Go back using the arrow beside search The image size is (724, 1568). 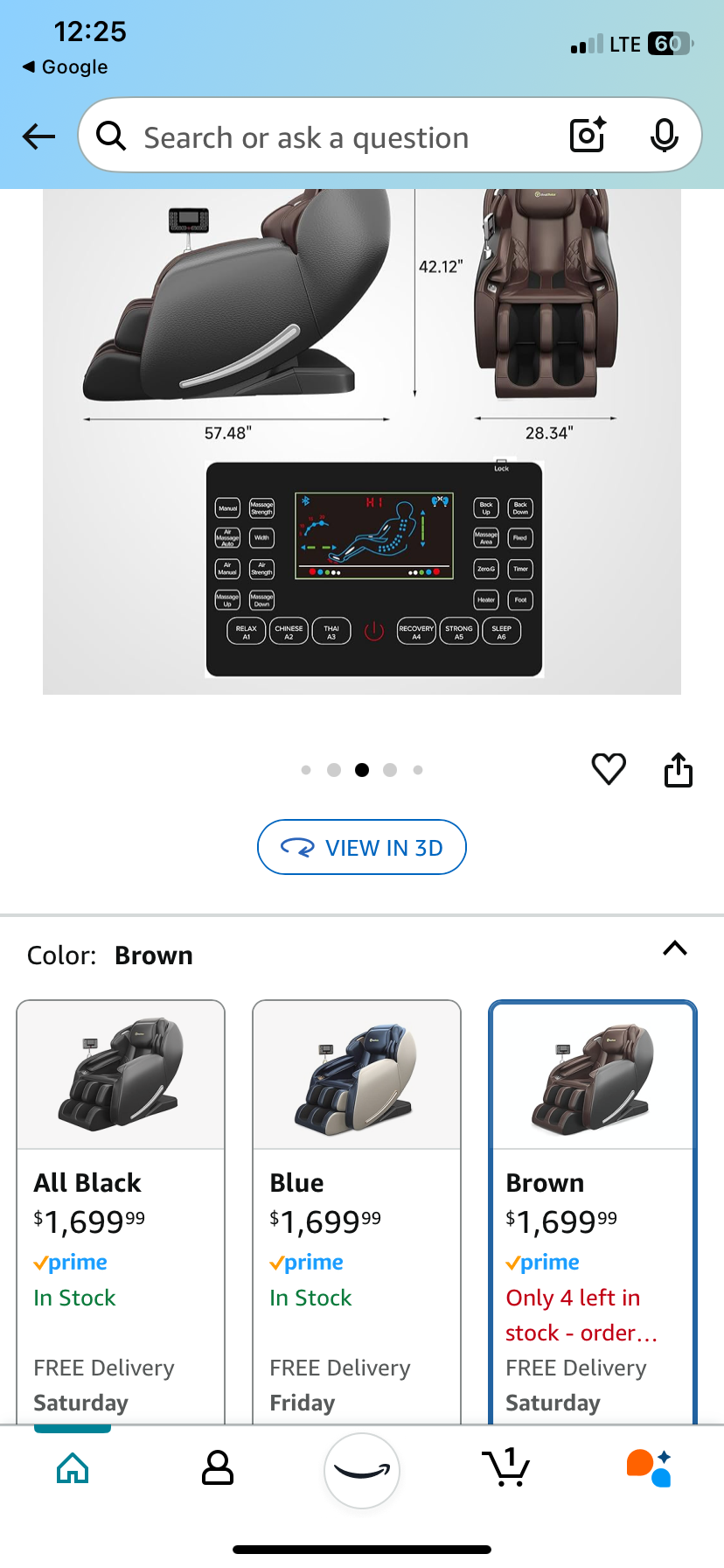(x=38, y=136)
